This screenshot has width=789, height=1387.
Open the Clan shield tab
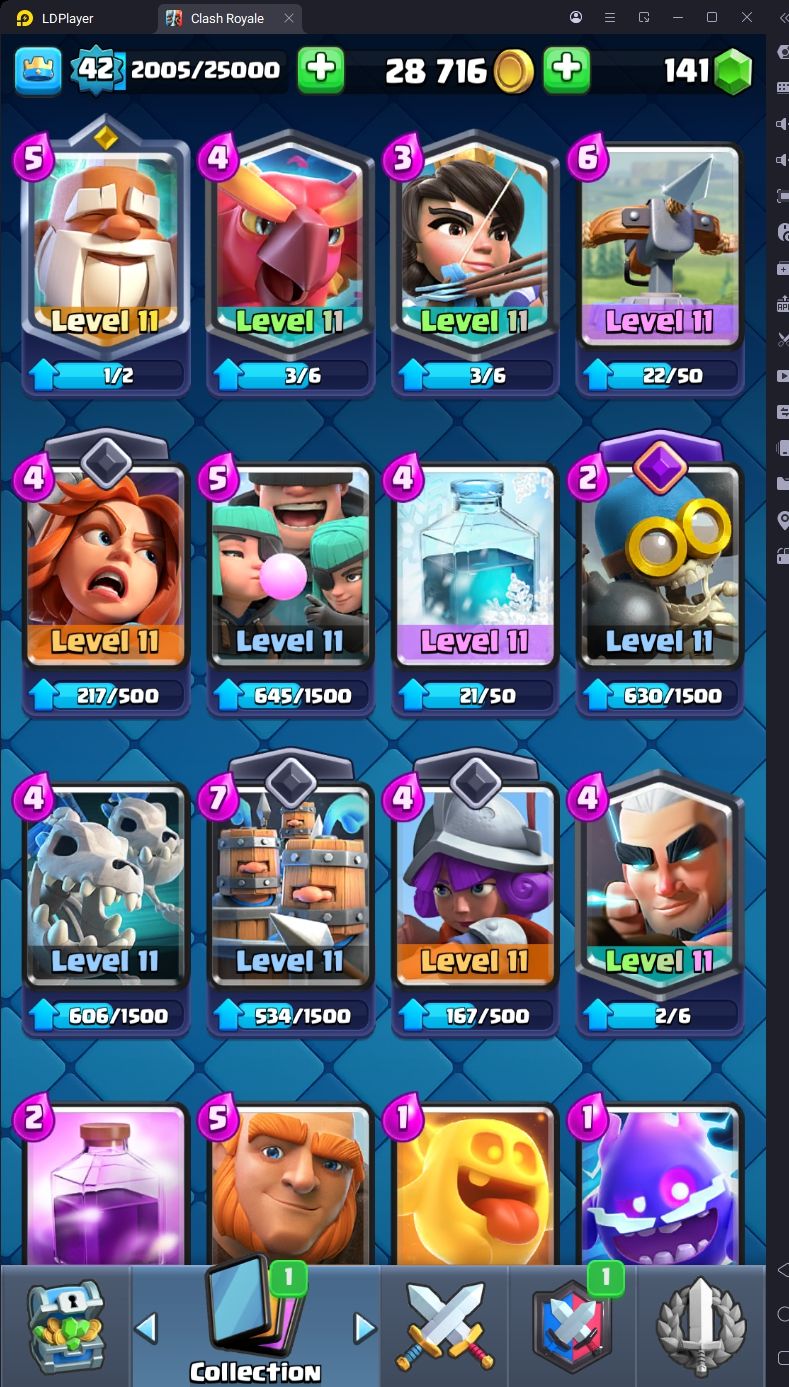click(x=572, y=1326)
